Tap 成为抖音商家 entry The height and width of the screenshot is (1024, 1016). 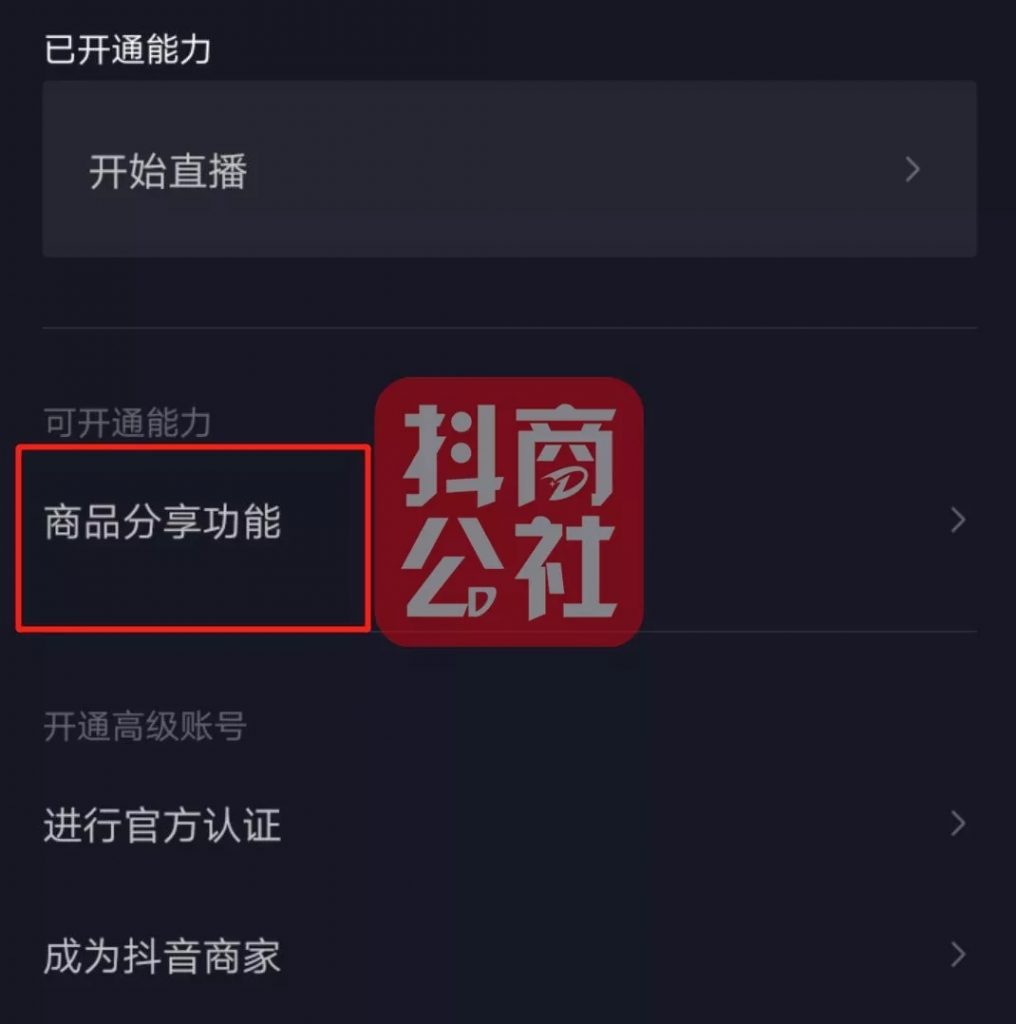point(163,956)
